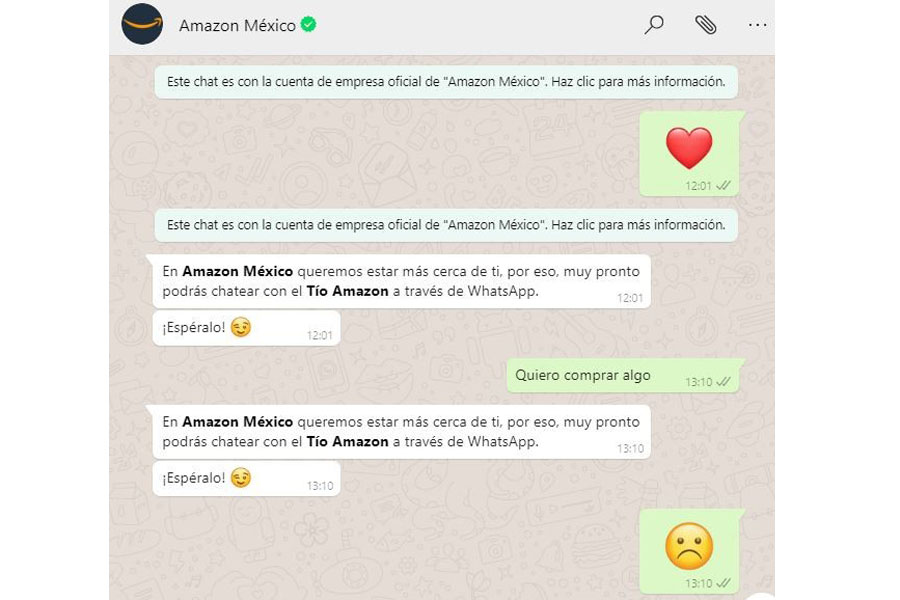900x600 pixels.
Task: Open Amazon México contact info from header
Action: click(237, 26)
